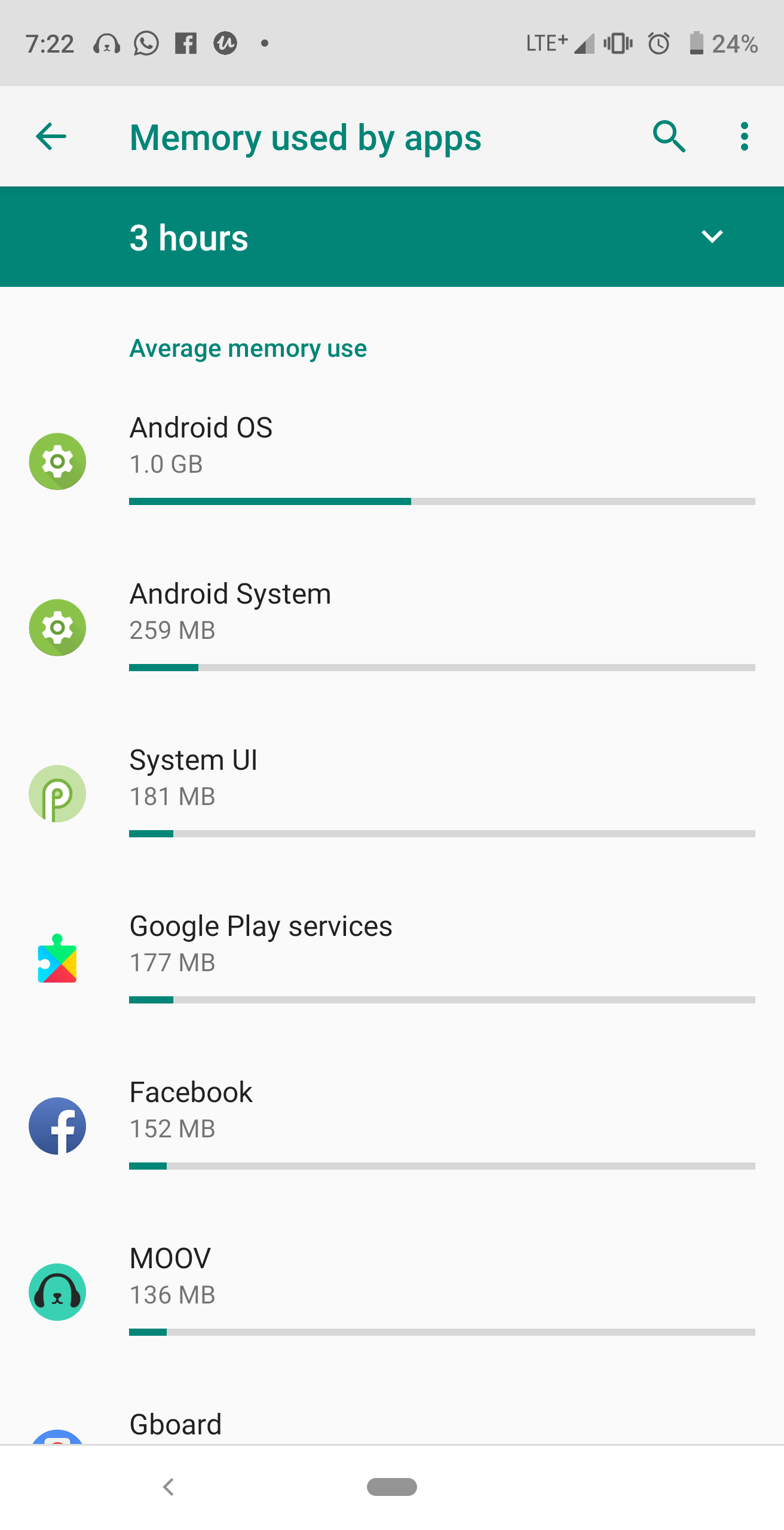
Task: Open Google Play services puzzle icon
Action: coord(57,960)
